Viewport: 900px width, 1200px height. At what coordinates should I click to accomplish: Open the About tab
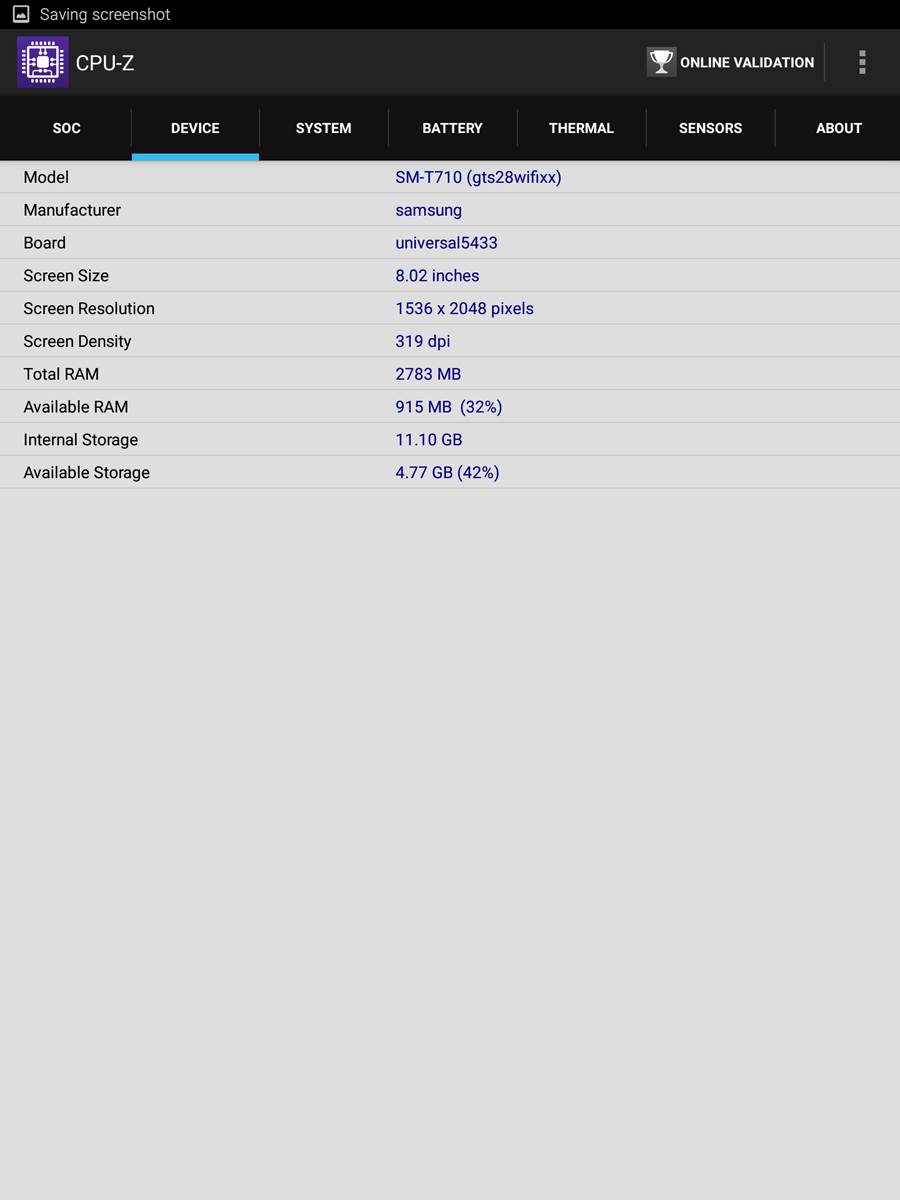pyautogui.click(x=838, y=128)
